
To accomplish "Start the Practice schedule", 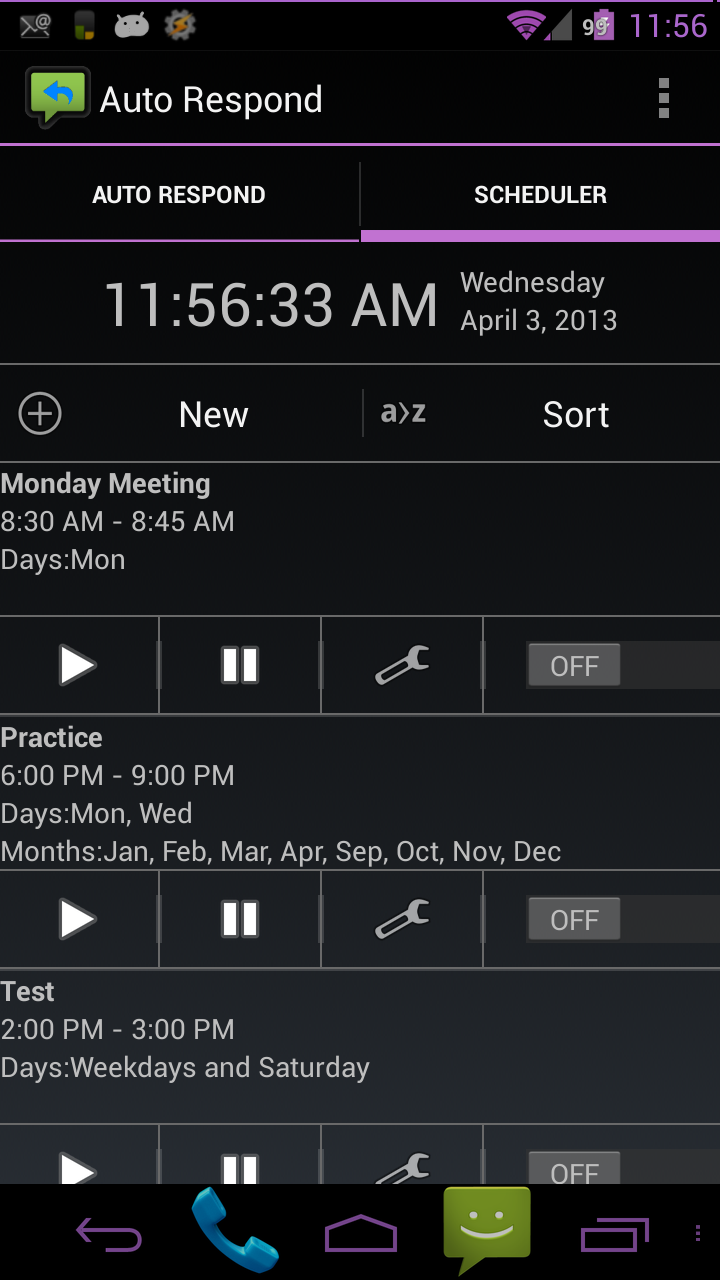I will click(78, 919).
